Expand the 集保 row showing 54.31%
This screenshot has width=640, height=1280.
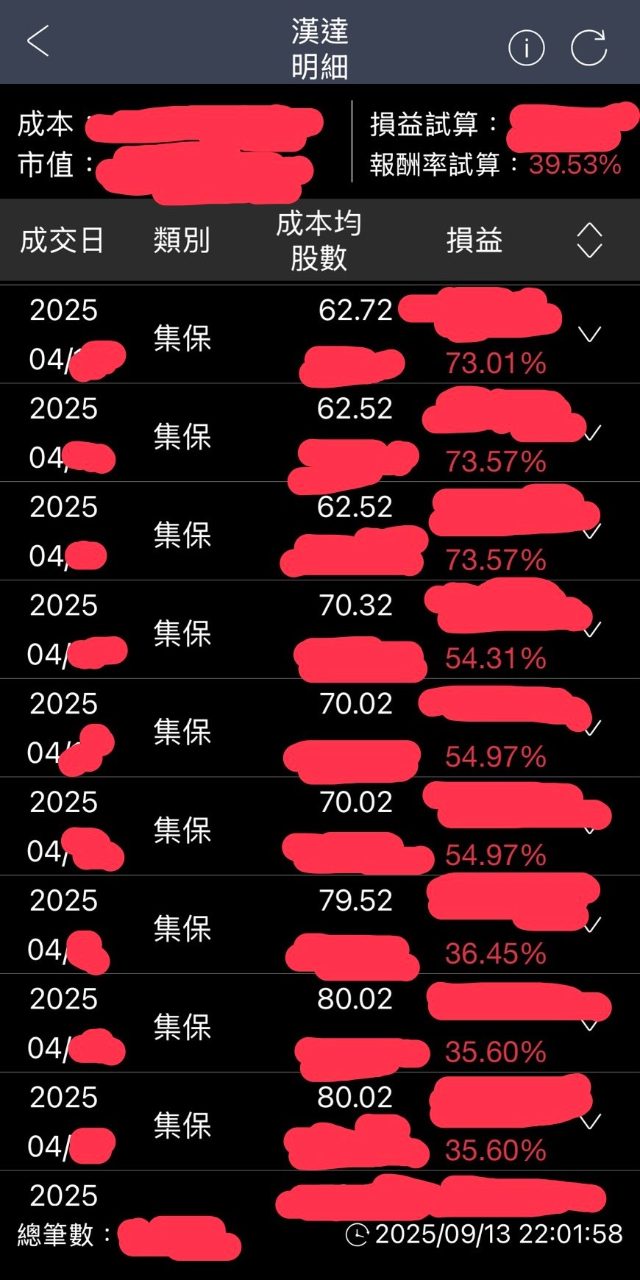592,630
